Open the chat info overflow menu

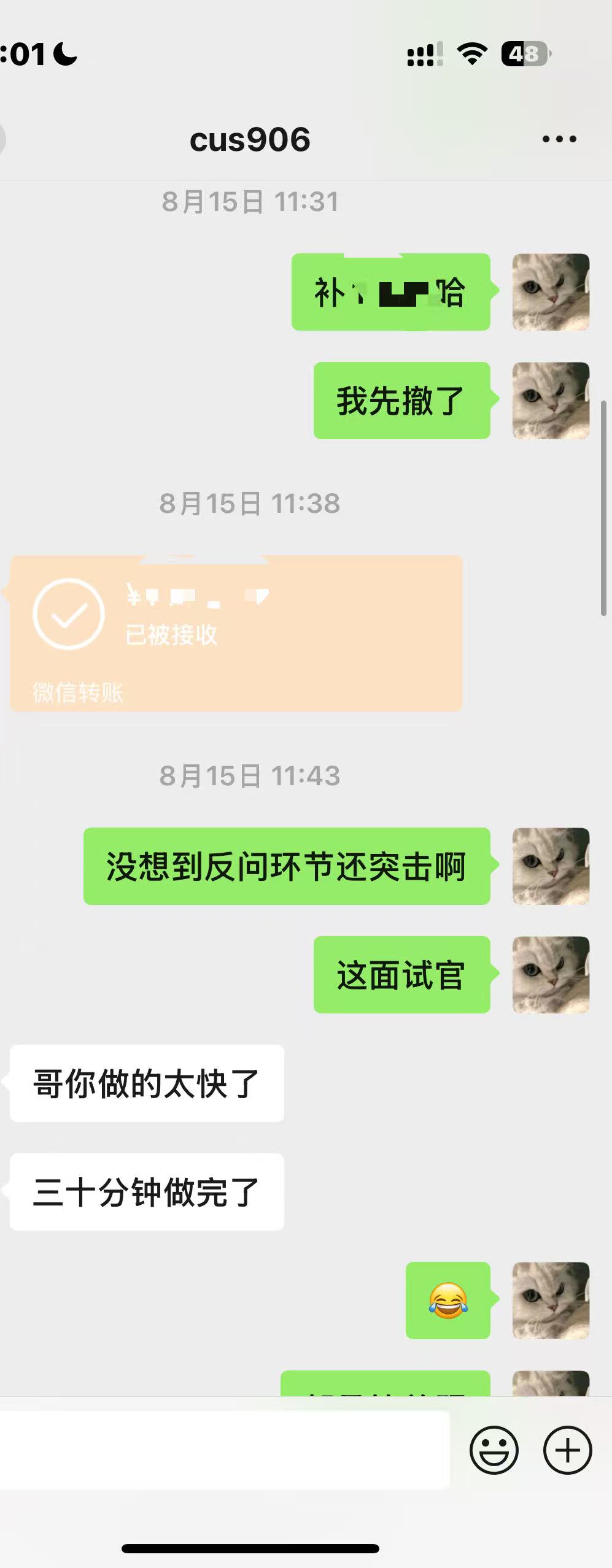tap(559, 139)
